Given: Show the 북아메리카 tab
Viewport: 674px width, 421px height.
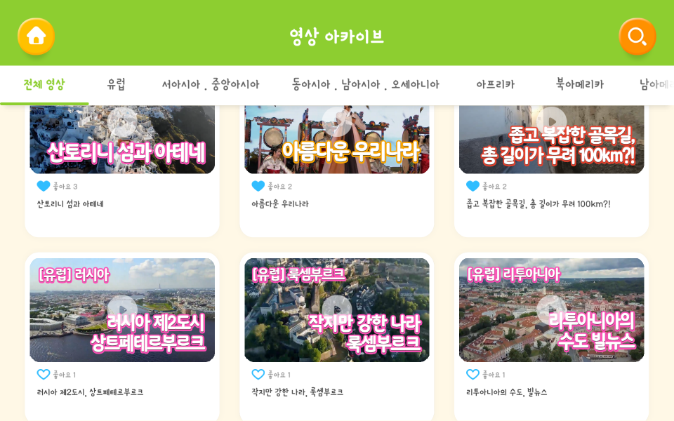Looking at the screenshot, I should pyautogui.click(x=580, y=84).
